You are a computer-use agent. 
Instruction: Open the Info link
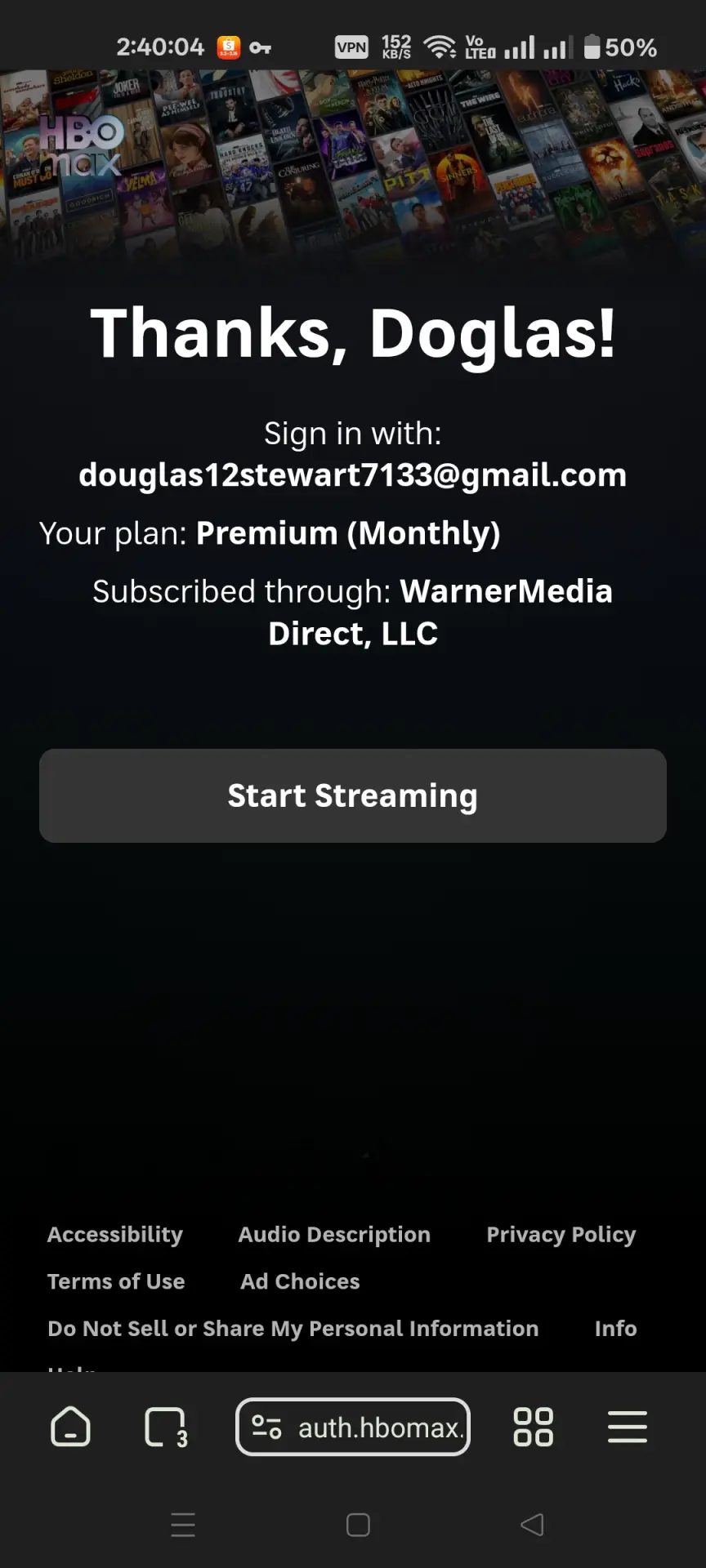[x=615, y=1329]
